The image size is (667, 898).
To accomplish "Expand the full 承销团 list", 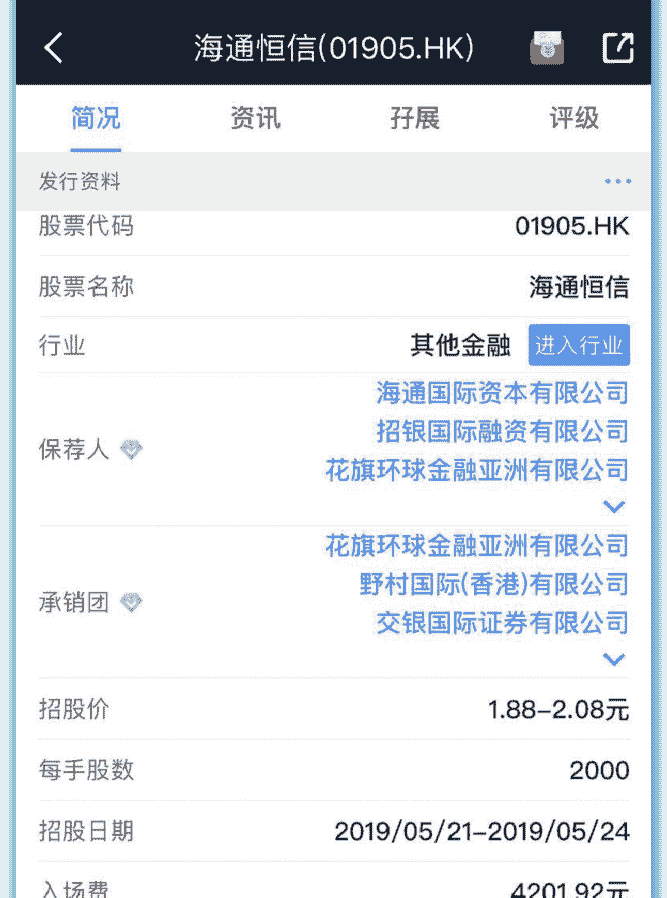I will coord(614,659).
